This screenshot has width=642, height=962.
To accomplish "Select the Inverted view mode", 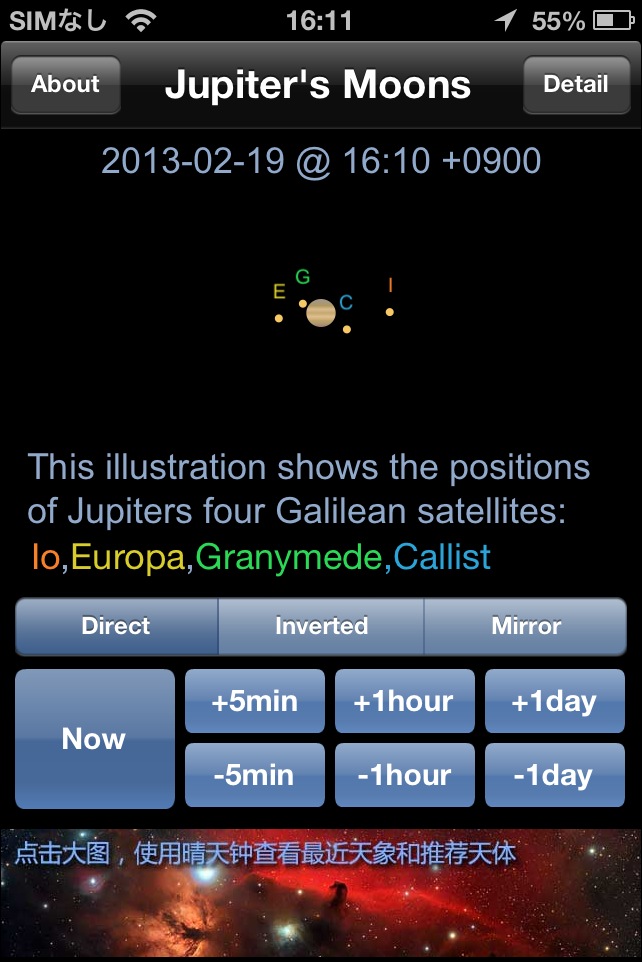I will click(321, 626).
